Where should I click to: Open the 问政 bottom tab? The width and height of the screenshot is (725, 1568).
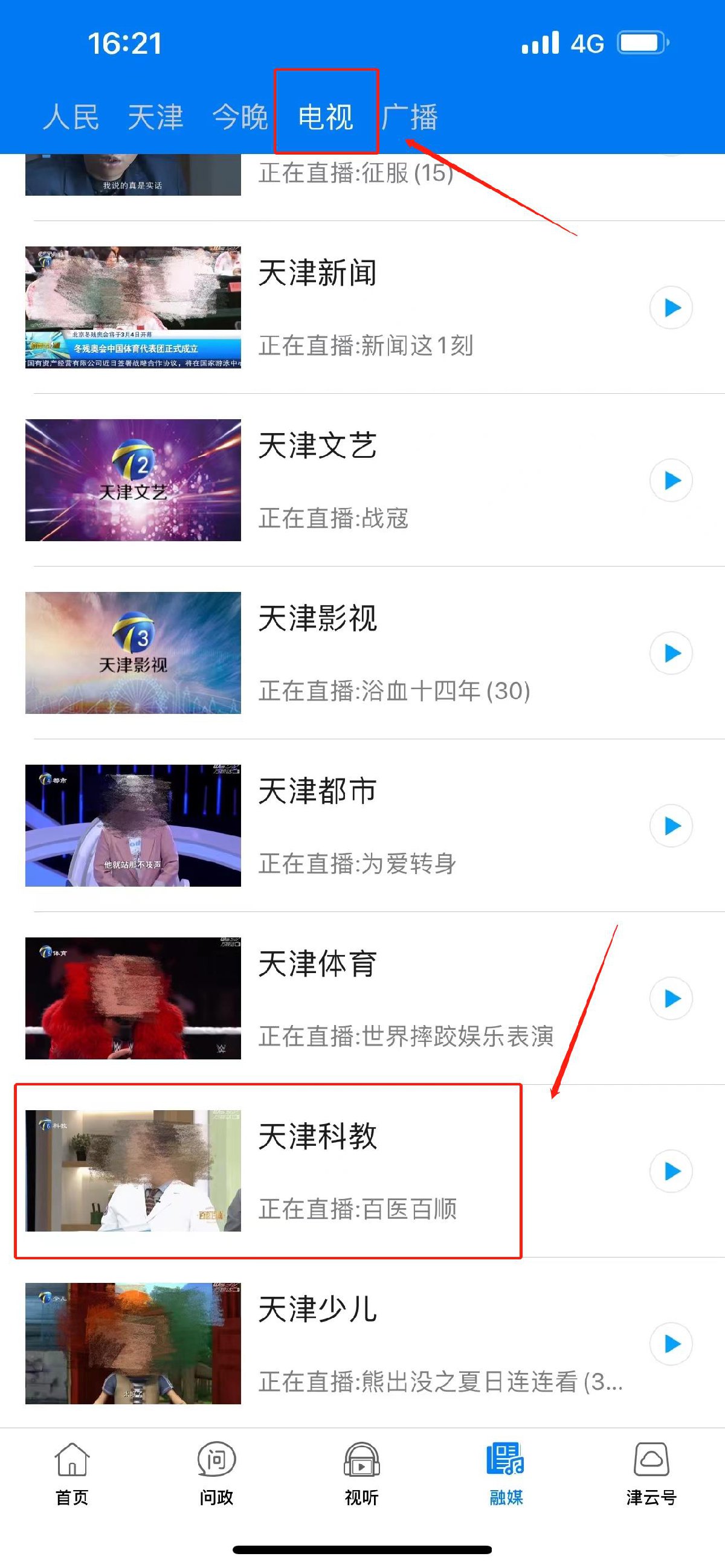(x=217, y=1473)
